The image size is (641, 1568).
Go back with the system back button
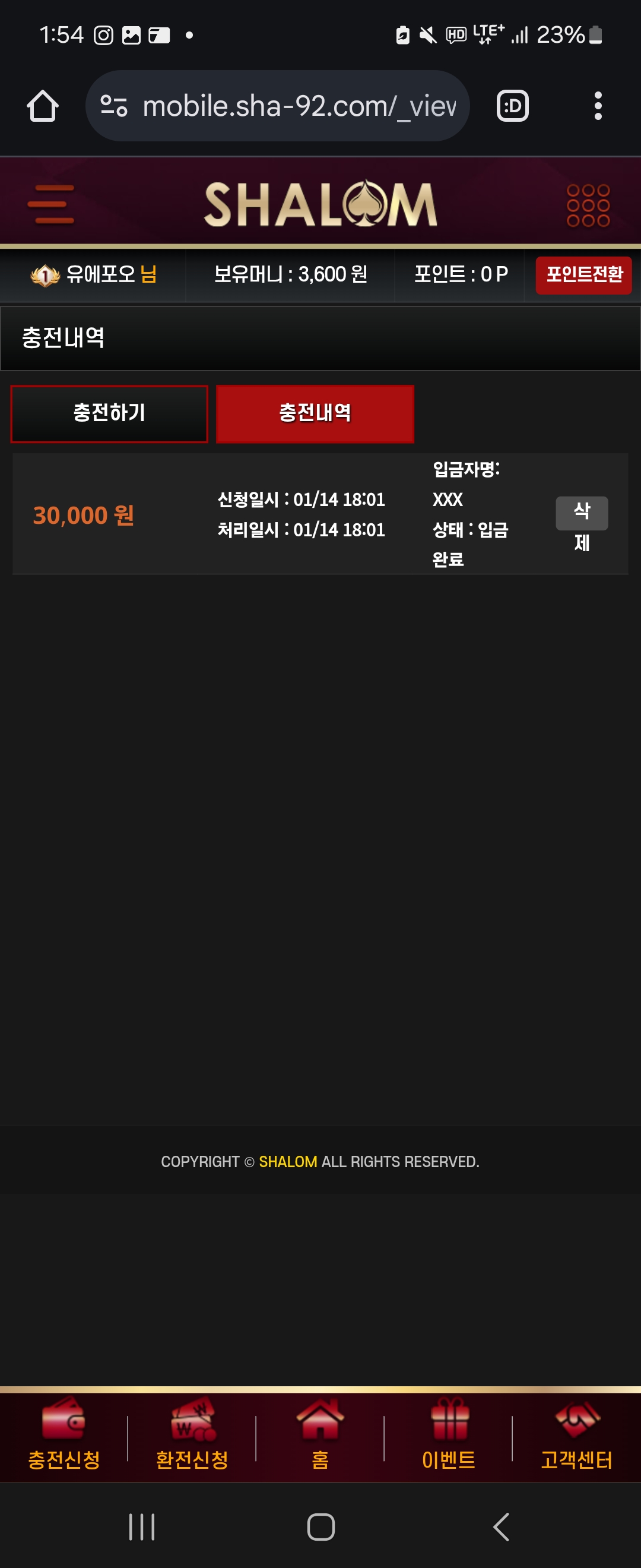pos(500,1526)
